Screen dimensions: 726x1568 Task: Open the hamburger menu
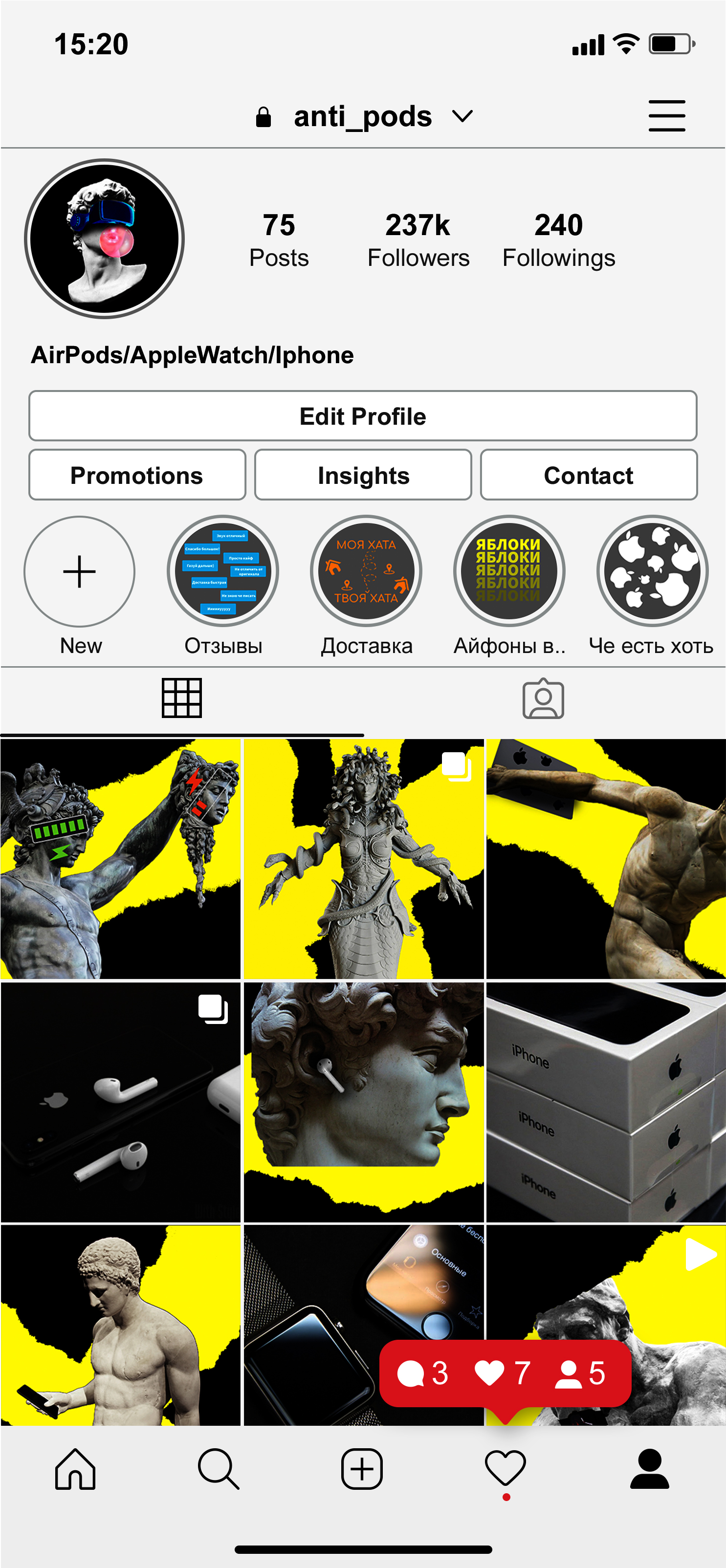click(x=666, y=116)
